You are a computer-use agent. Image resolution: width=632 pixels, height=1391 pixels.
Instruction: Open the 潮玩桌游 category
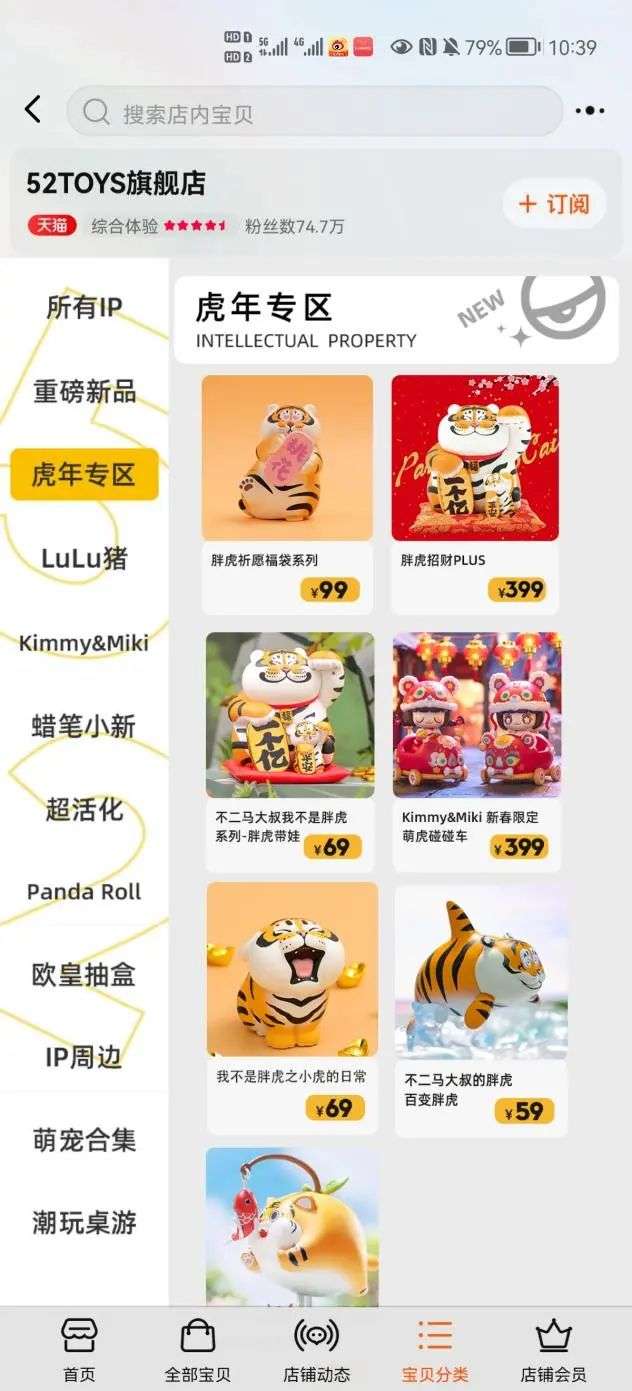pos(84,1222)
